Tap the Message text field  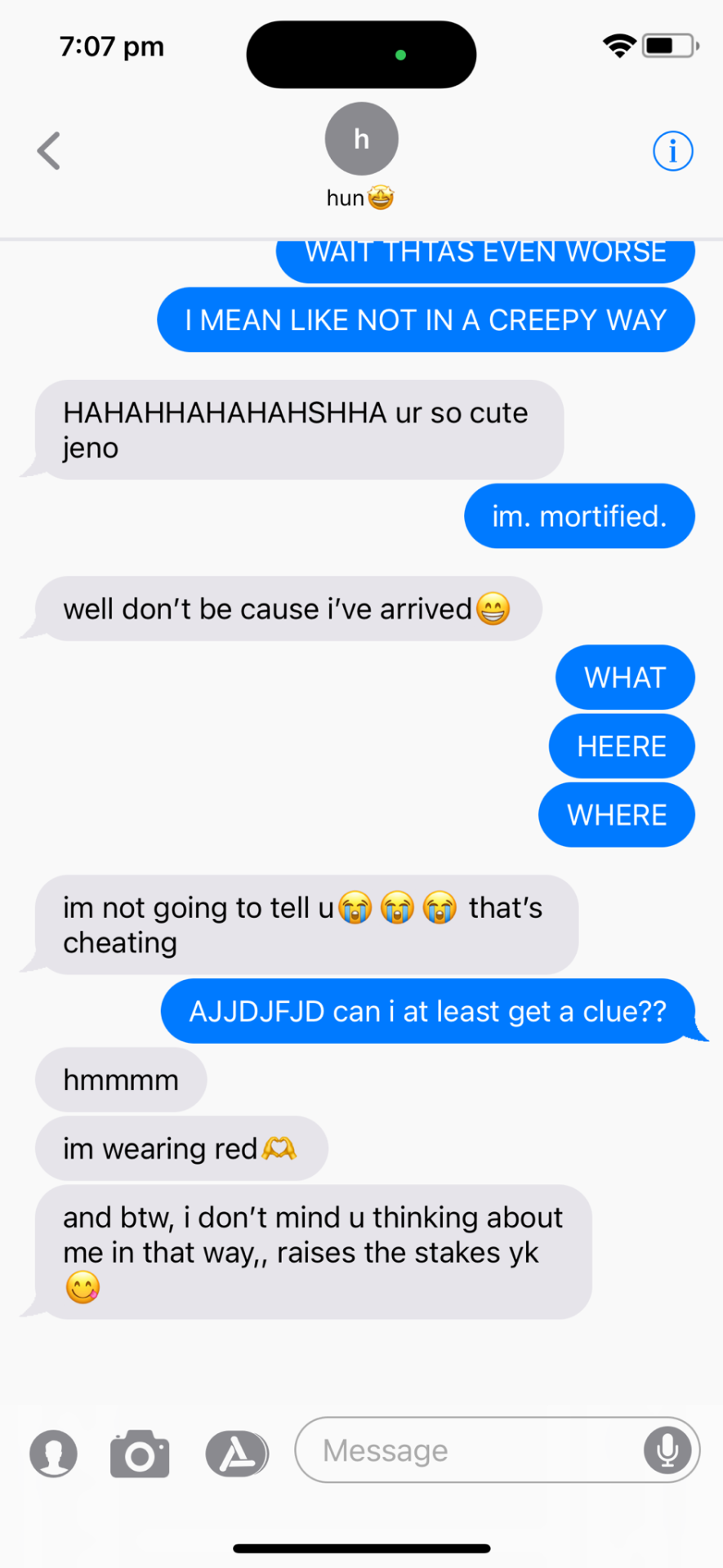click(466, 1450)
